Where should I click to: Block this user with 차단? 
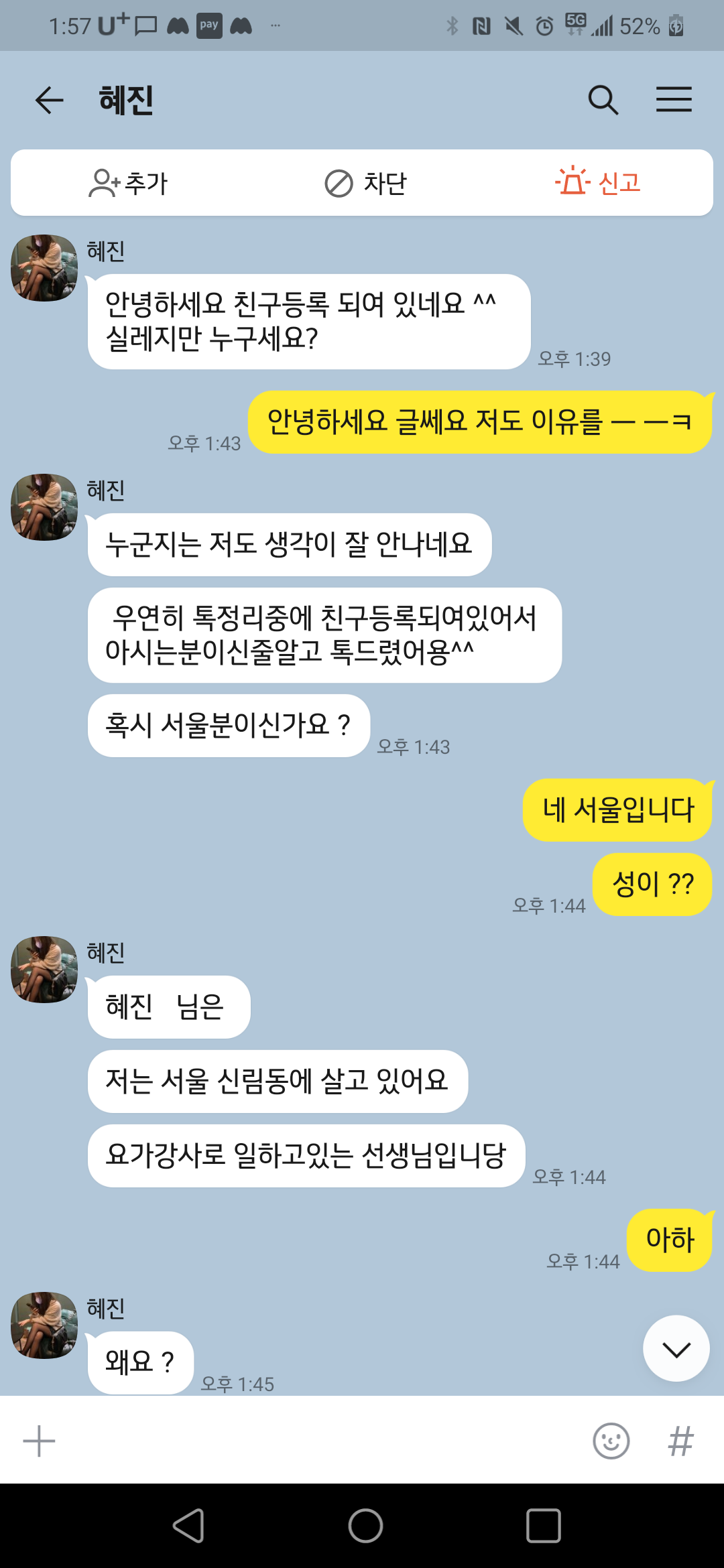coord(365,183)
